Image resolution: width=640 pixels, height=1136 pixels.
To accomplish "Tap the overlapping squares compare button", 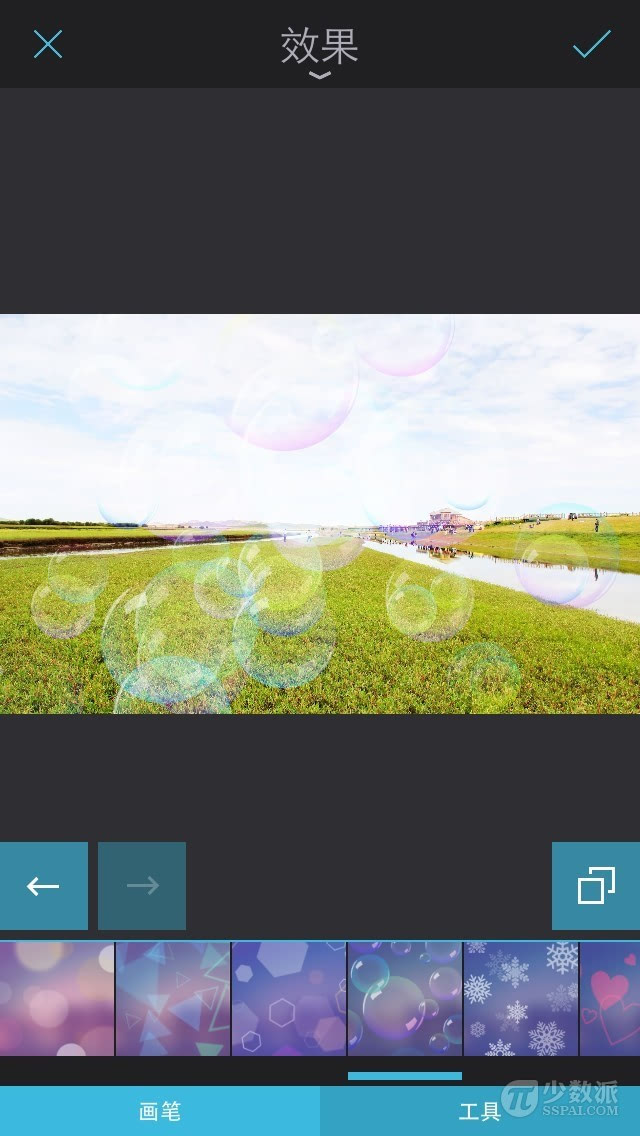I will click(596, 886).
